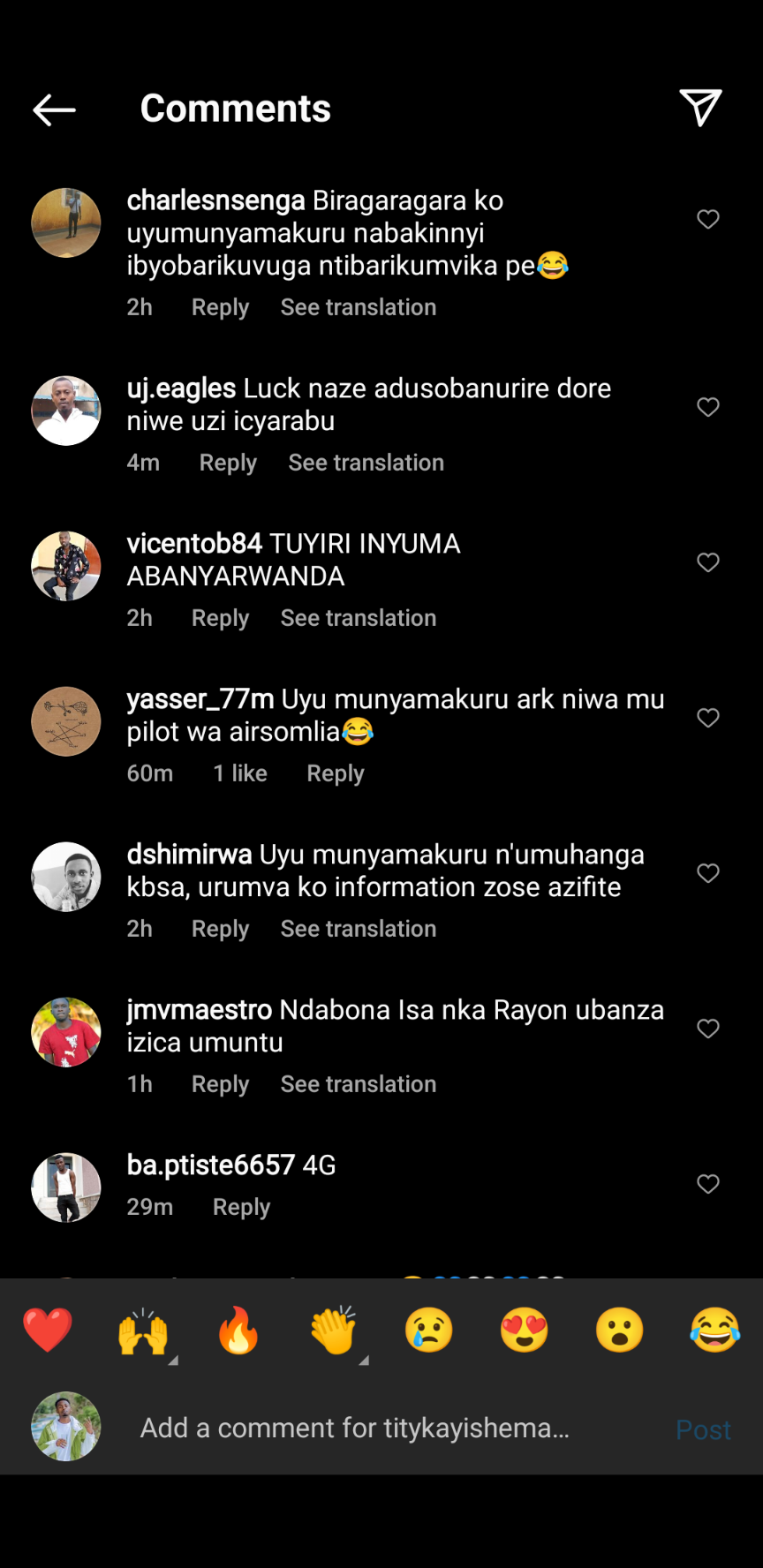Reply to uj.eagles' comment
Screen dimensions: 763x1568
tap(228, 463)
